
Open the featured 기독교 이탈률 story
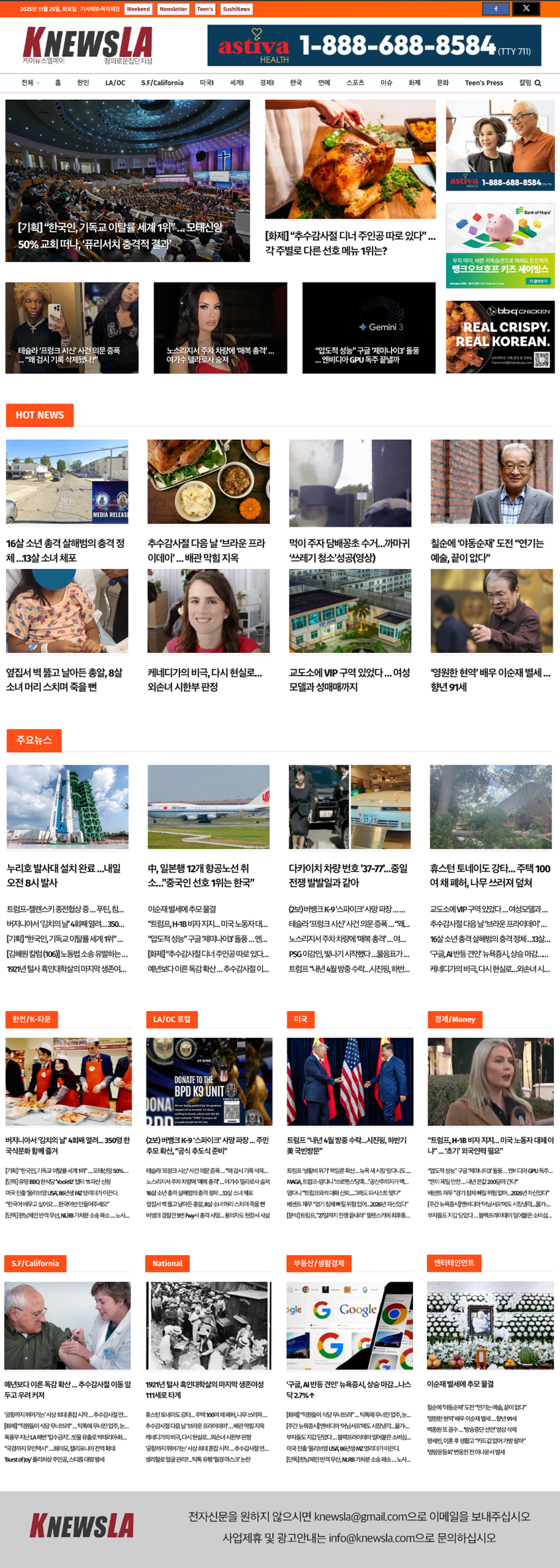pyautogui.click(x=127, y=181)
